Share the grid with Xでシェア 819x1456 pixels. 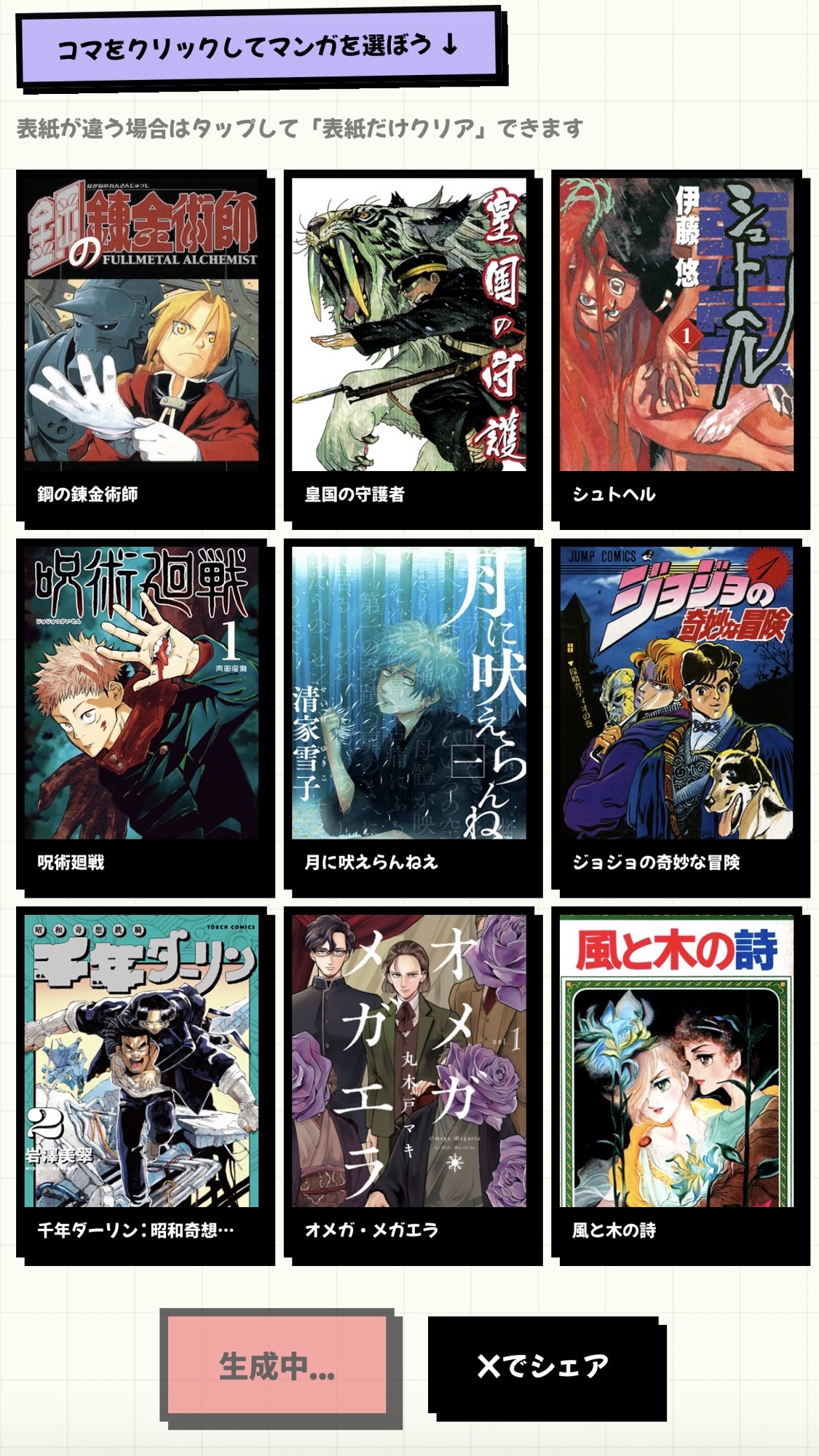tap(544, 1366)
